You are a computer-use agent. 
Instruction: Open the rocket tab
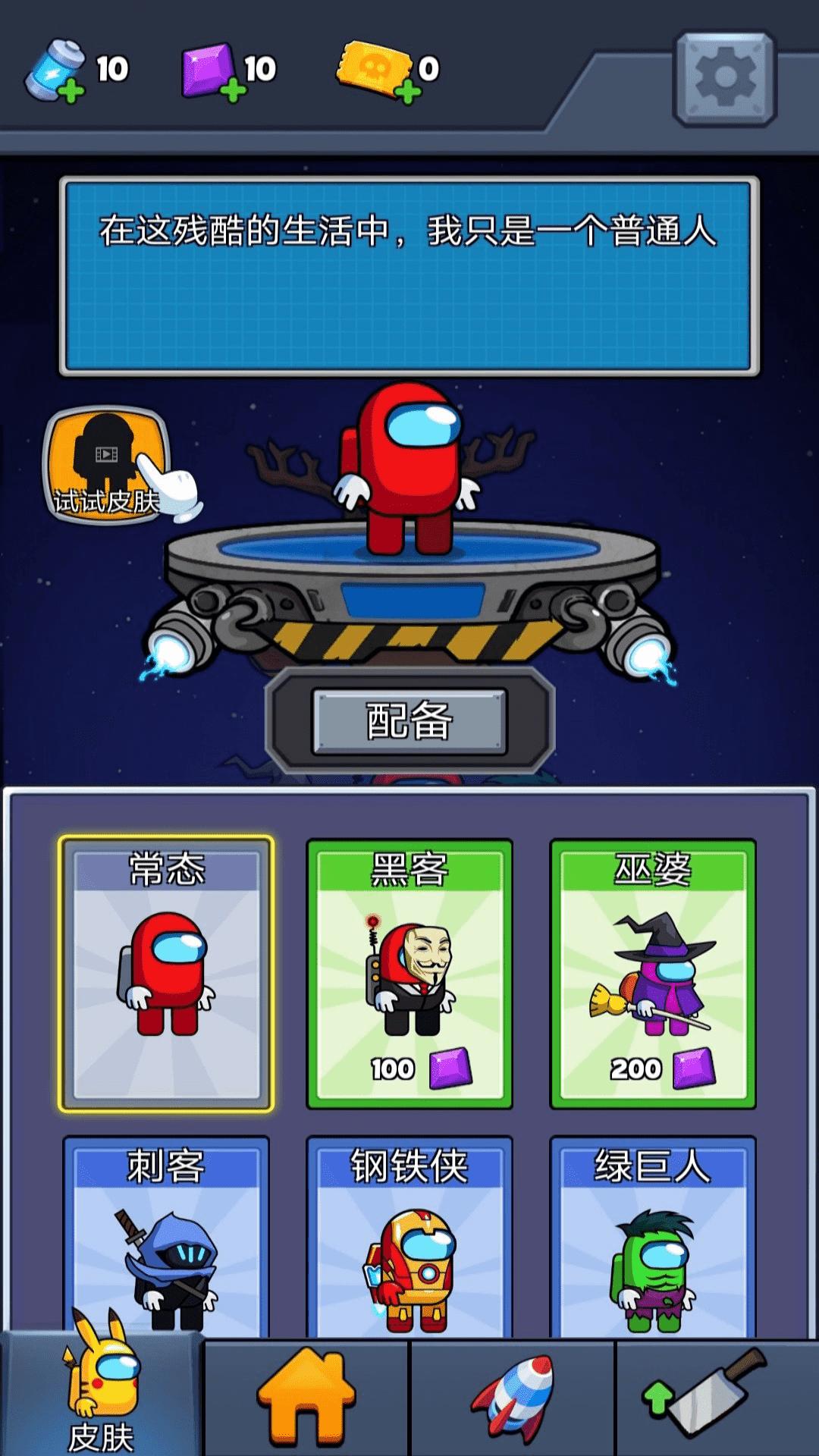point(513,1397)
